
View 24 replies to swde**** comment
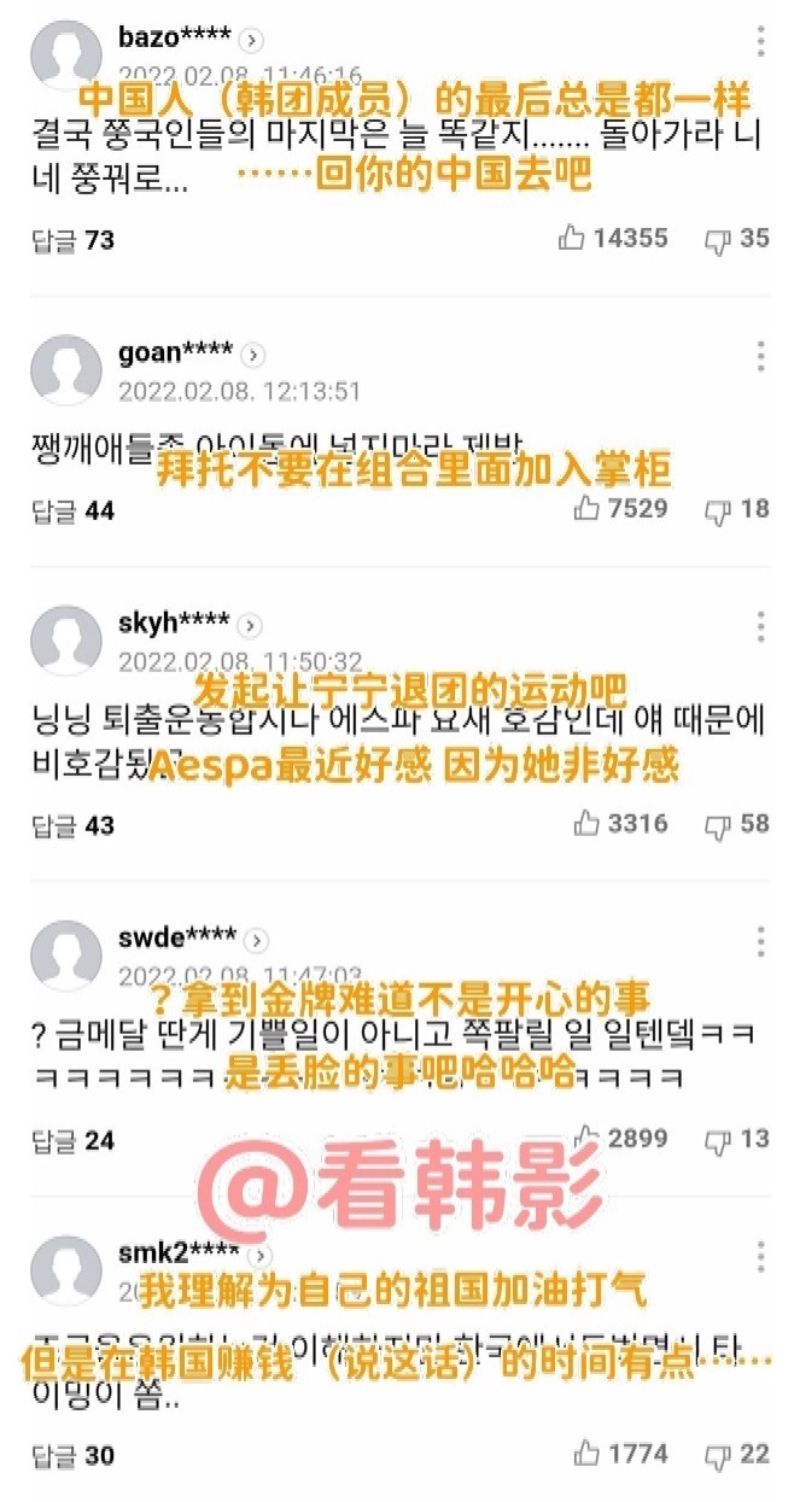tap(73, 1141)
